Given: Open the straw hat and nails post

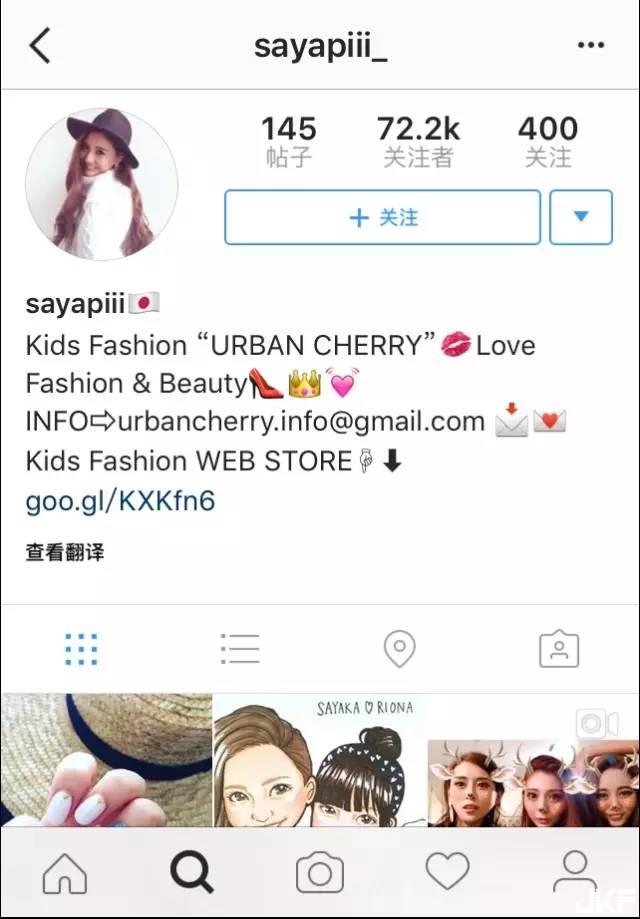Looking at the screenshot, I should (x=105, y=760).
